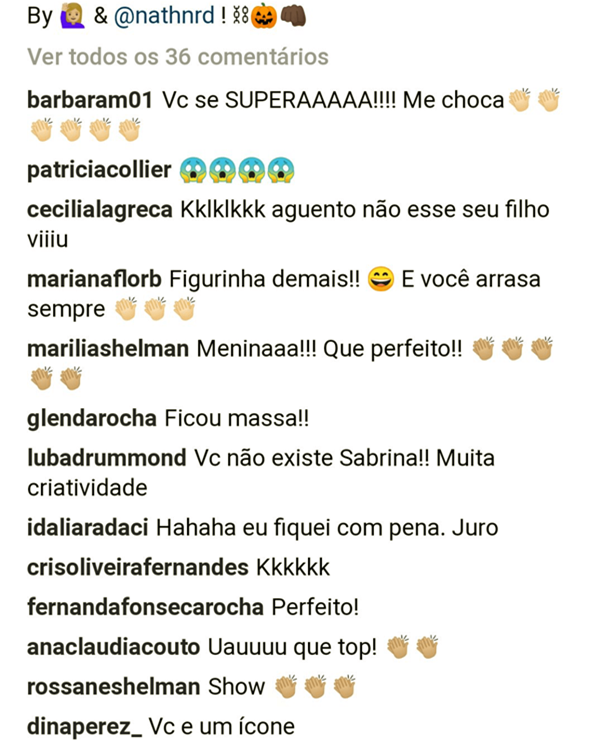Tap username rossaneshelman
The width and height of the screenshot is (600, 740).
(114, 688)
